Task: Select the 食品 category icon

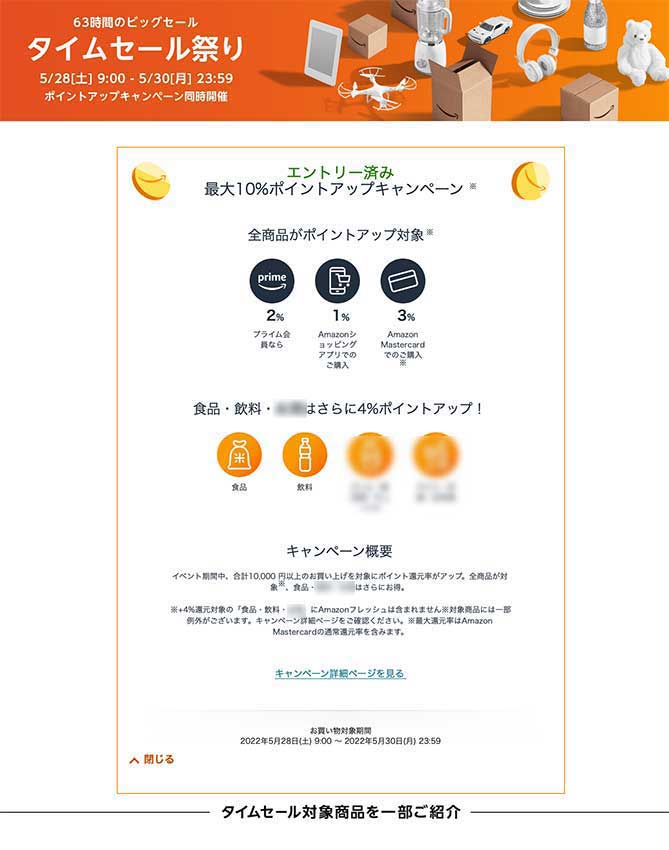Action: [239, 455]
